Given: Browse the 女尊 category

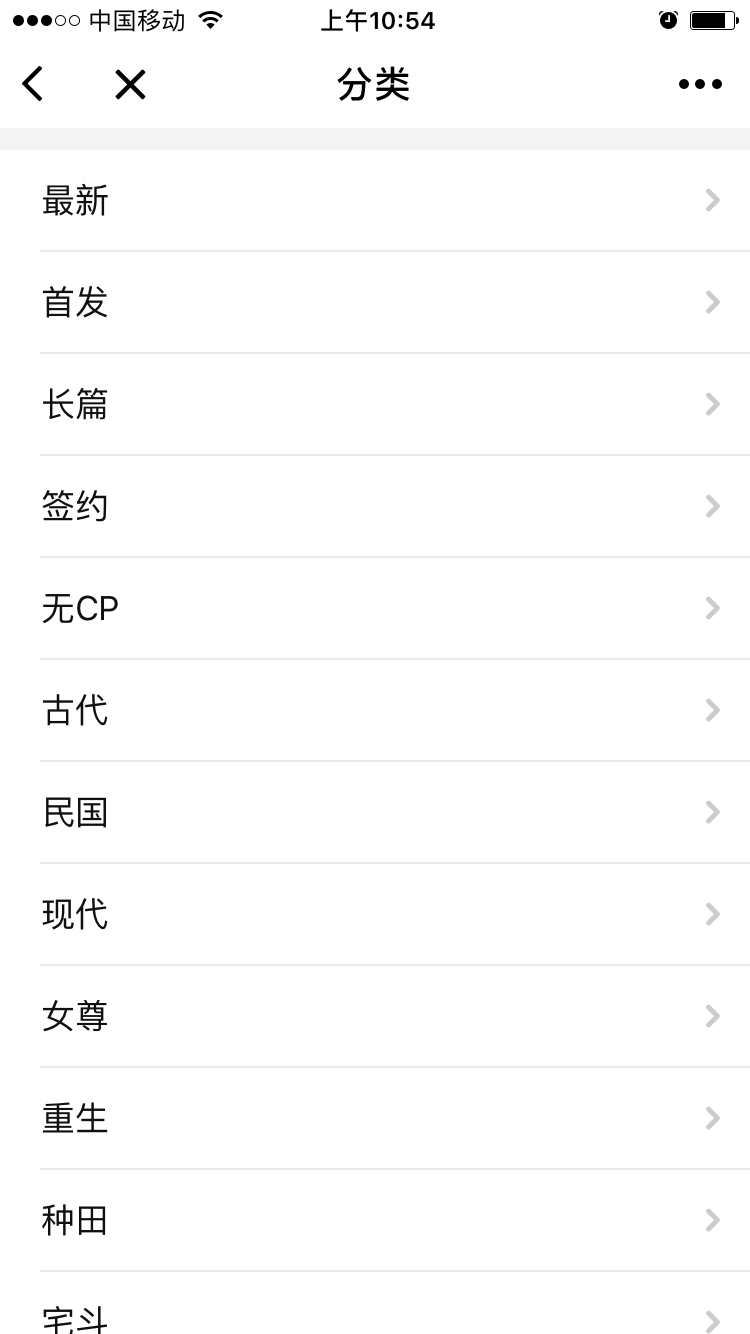Looking at the screenshot, I should point(375,1016).
